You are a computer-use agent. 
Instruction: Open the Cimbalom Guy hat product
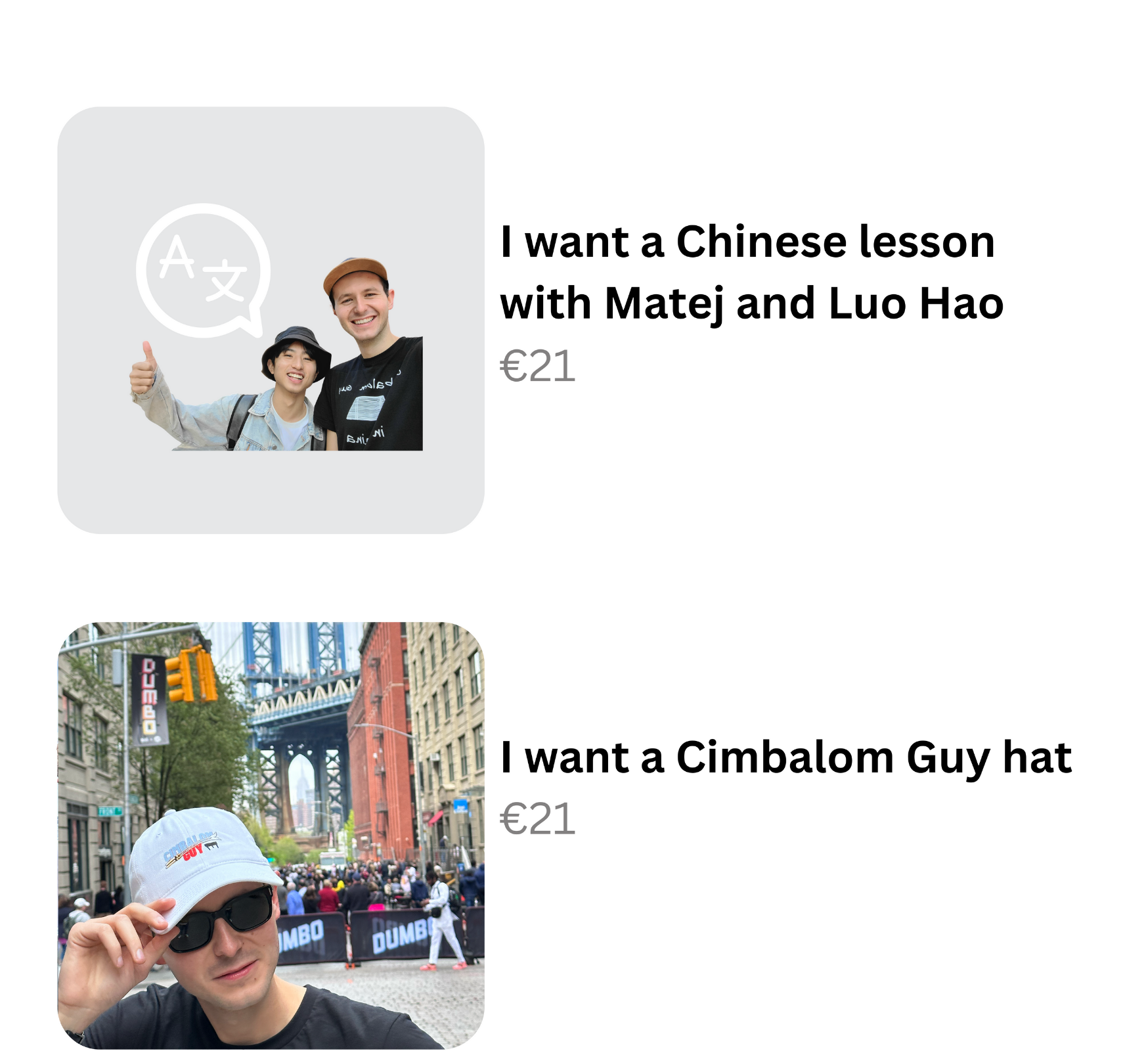(785, 757)
